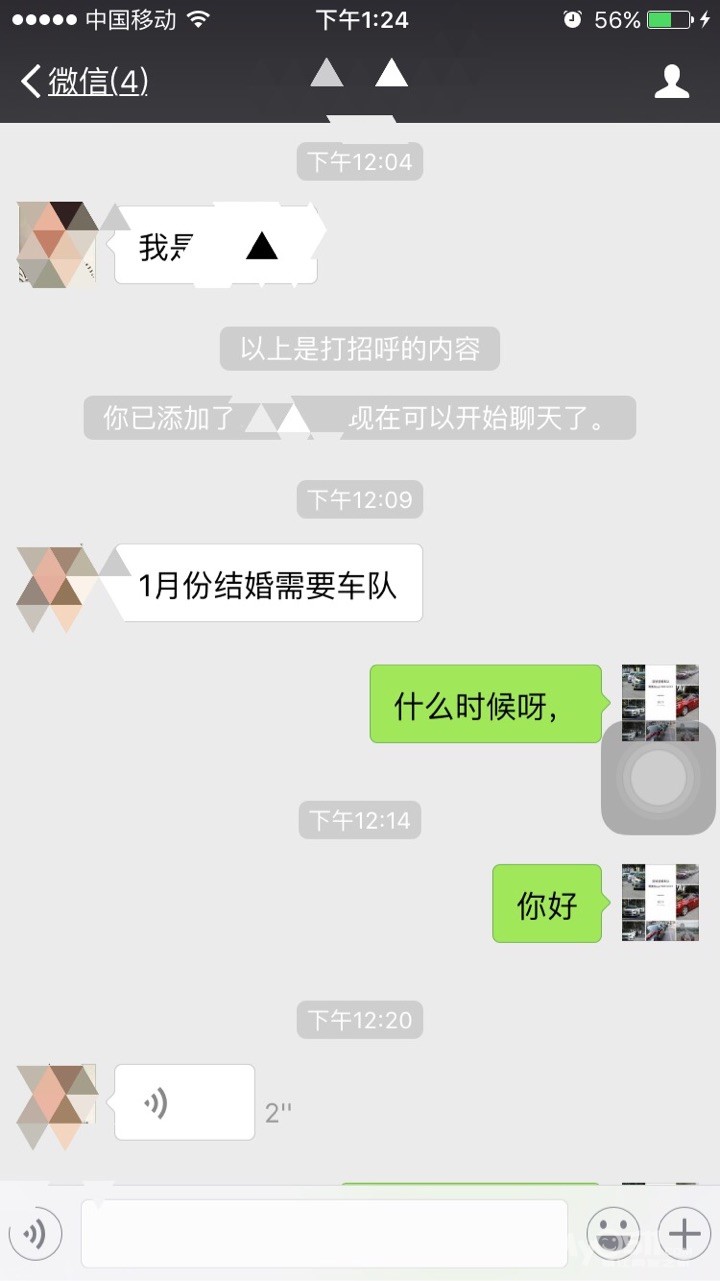Open my avatar beside 你好 message
This screenshot has width=720, height=1281.
(660, 903)
